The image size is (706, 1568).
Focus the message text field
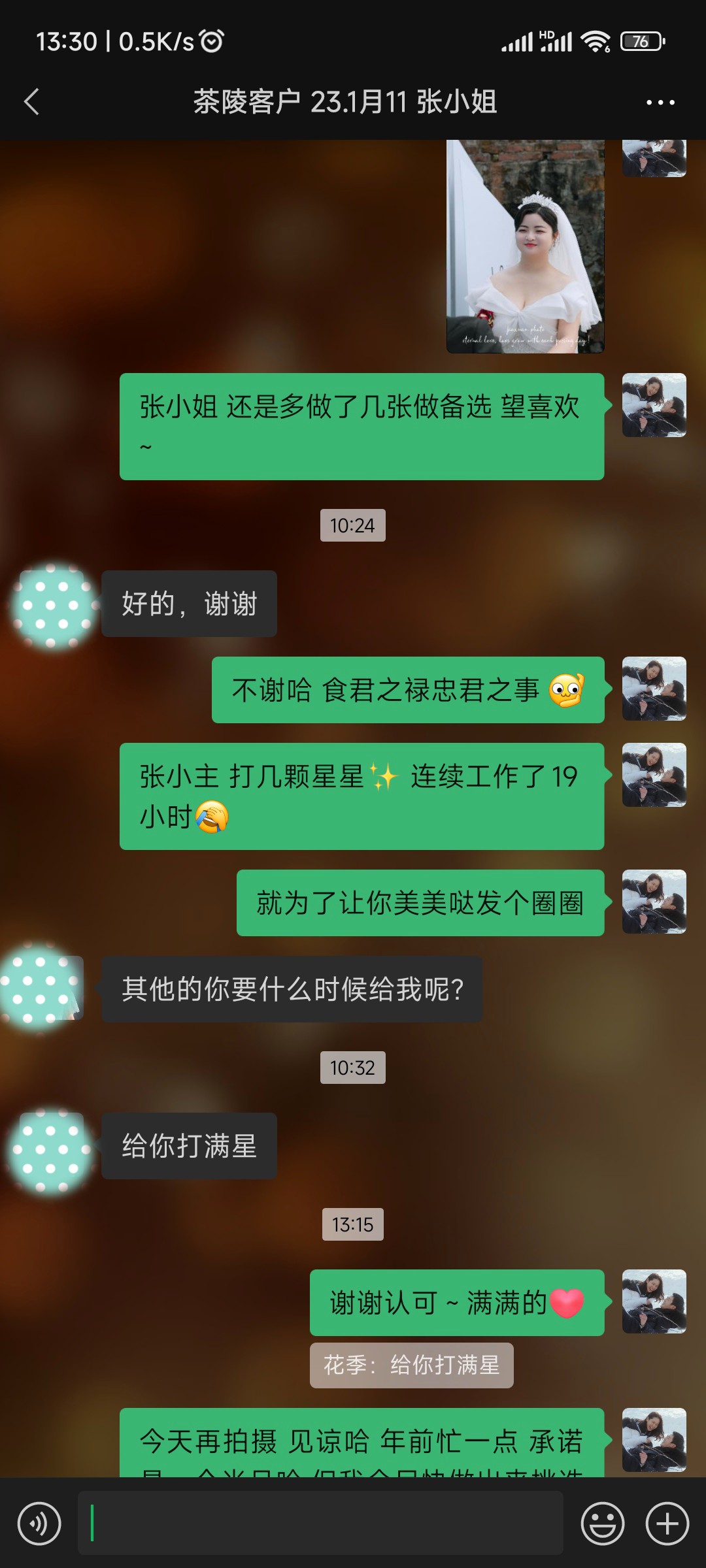coord(320,1523)
